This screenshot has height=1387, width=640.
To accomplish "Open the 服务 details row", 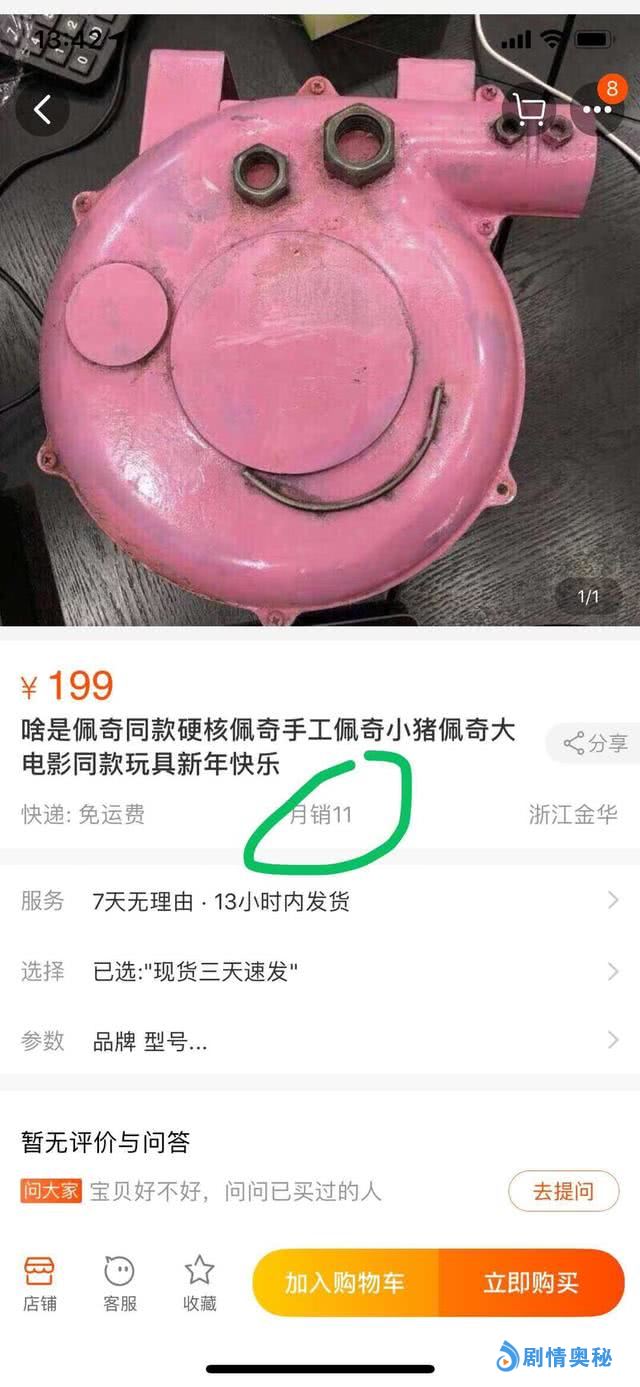I will coord(320,901).
